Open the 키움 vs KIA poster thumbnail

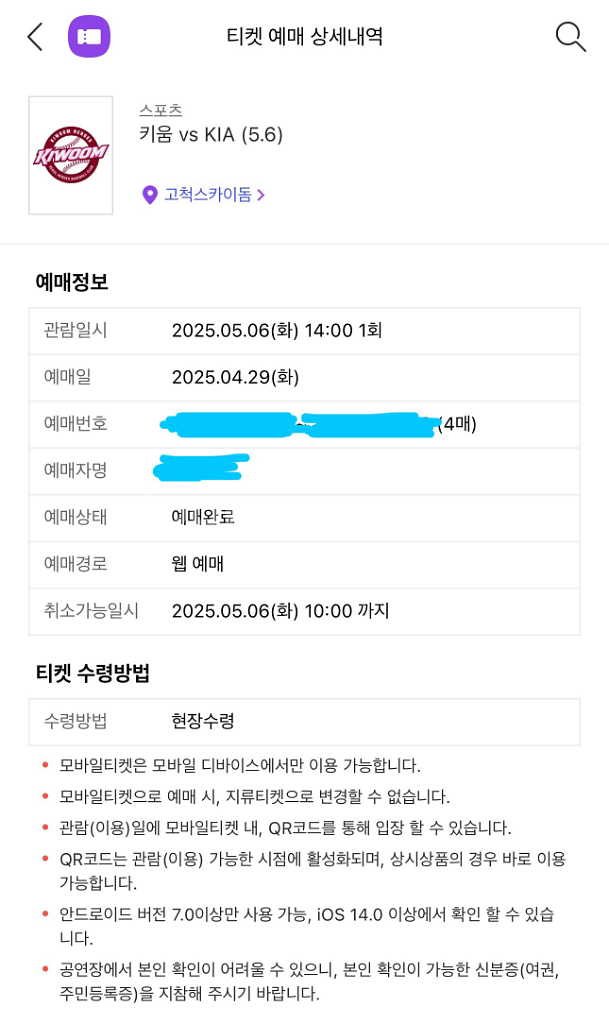pyautogui.click(x=70, y=155)
